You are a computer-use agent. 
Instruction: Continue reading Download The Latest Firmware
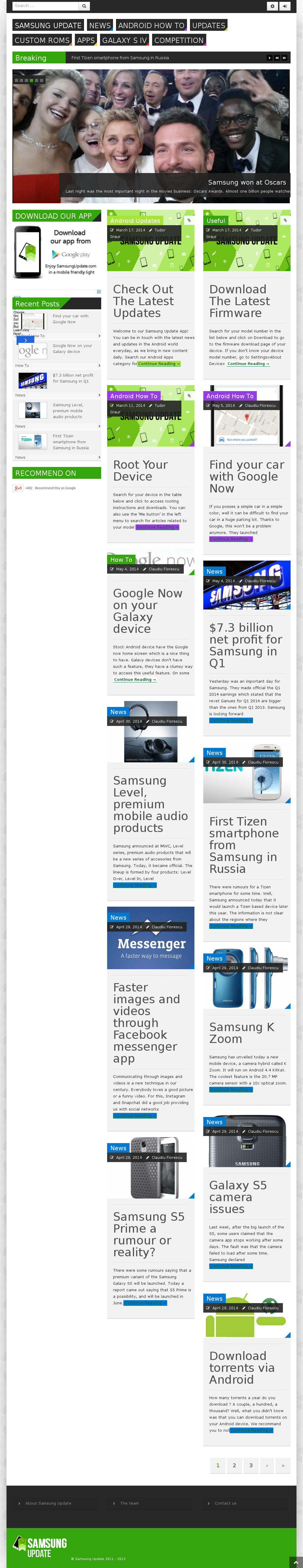(x=248, y=364)
